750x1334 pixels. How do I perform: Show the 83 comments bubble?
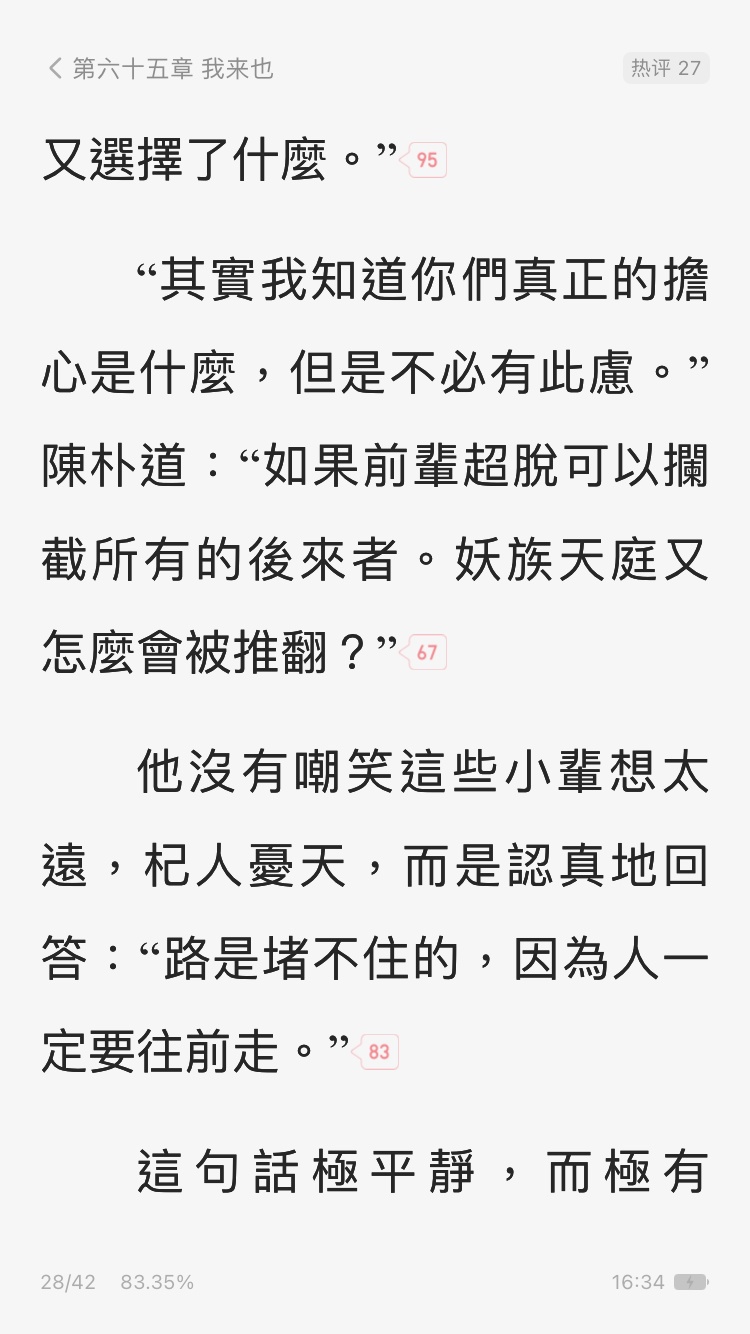[377, 1052]
